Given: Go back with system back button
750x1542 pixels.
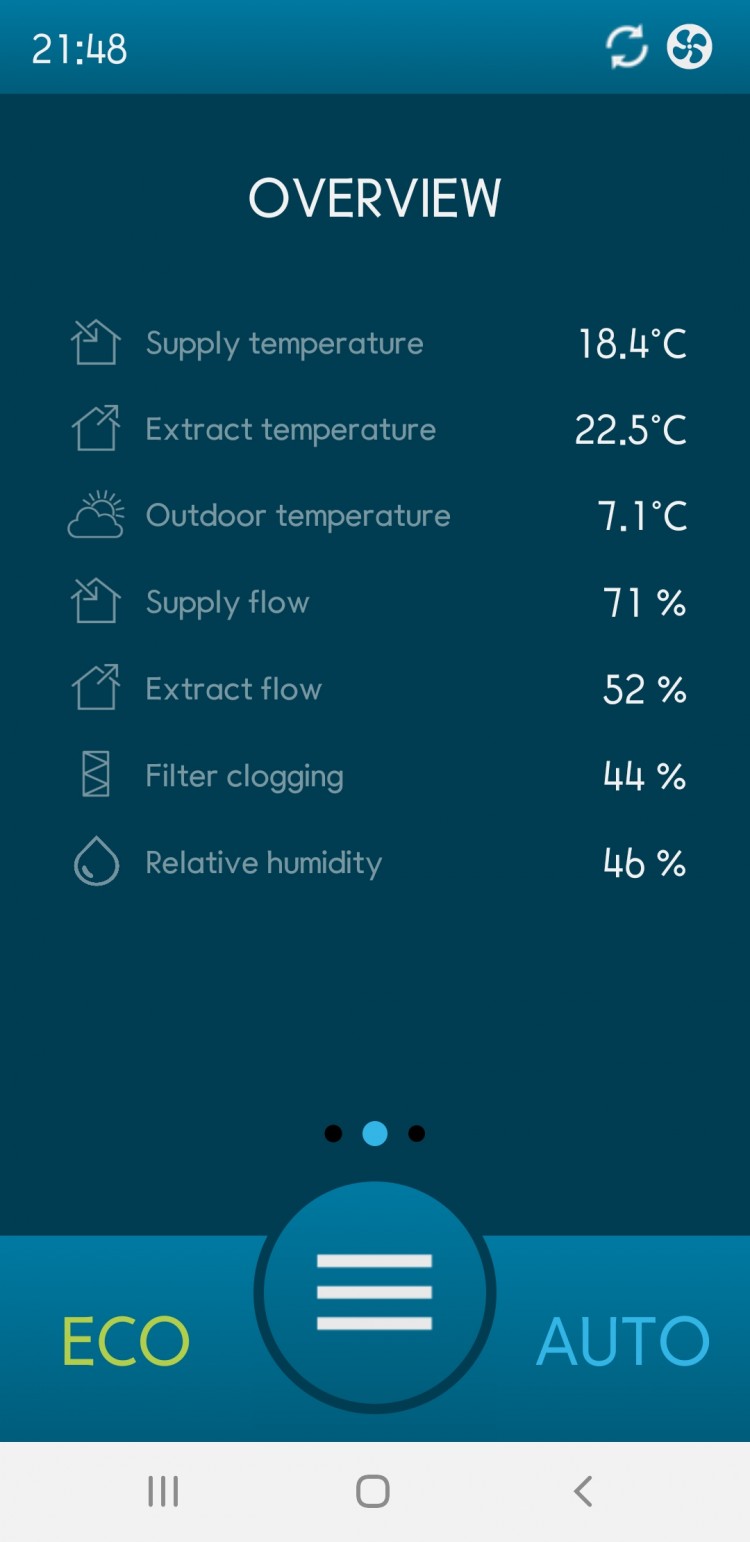Looking at the screenshot, I should tap(583, 1491).
